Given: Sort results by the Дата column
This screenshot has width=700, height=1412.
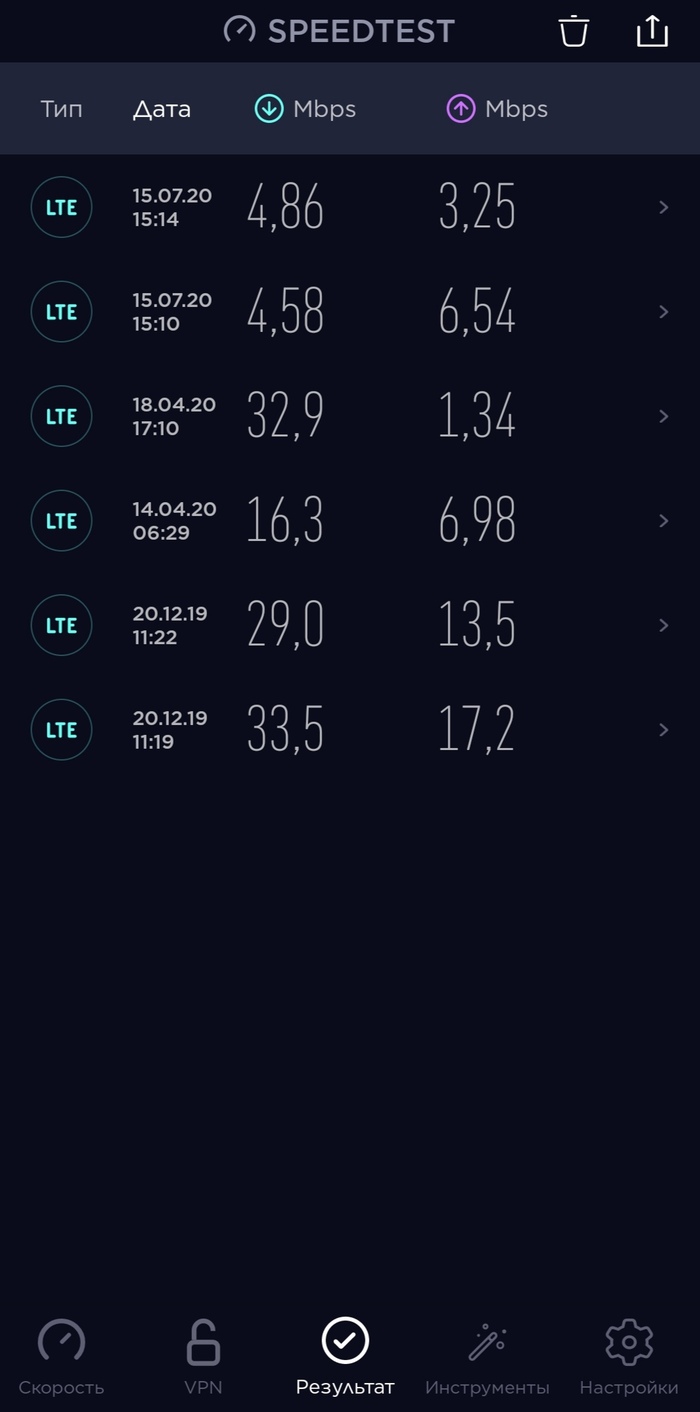Looking at the screenshot, I should pyautogui.click(x=161, y=109).
